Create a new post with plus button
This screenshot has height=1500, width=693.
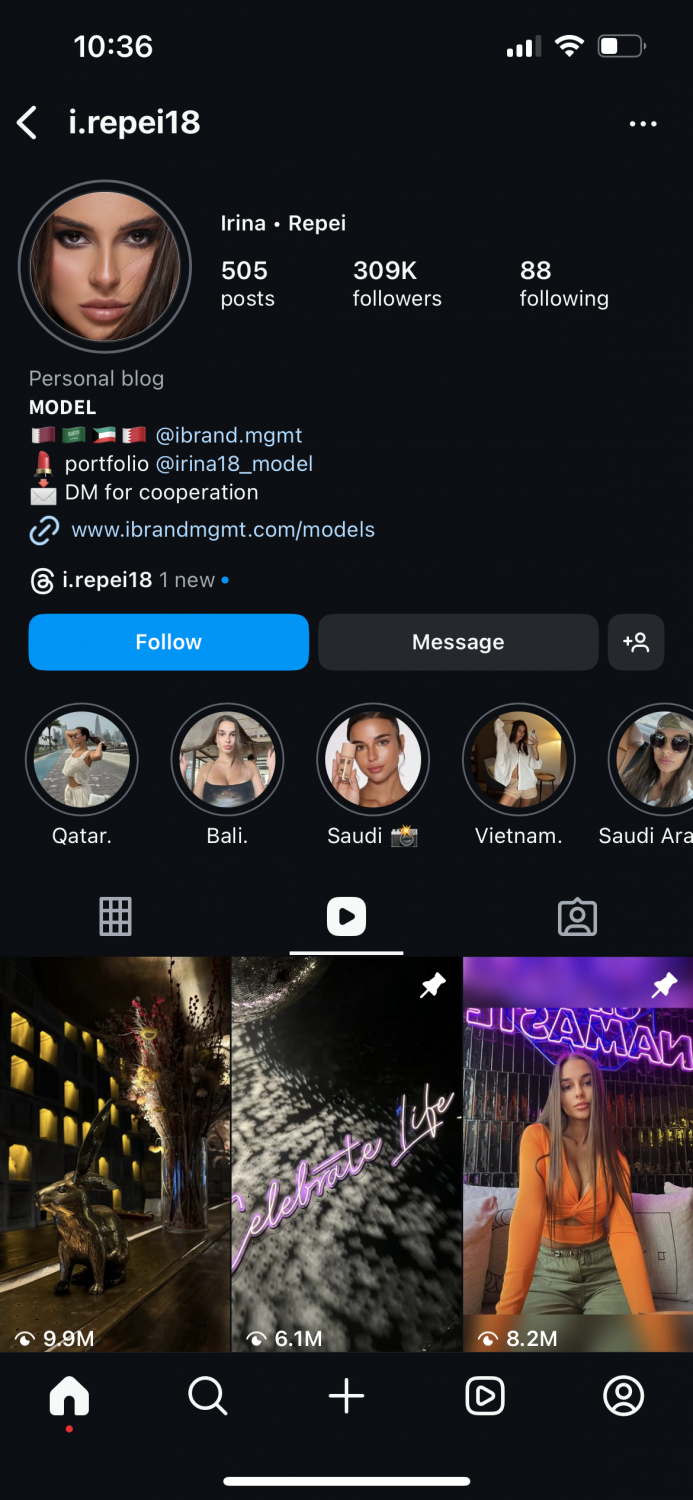(x=346, y=1396)
